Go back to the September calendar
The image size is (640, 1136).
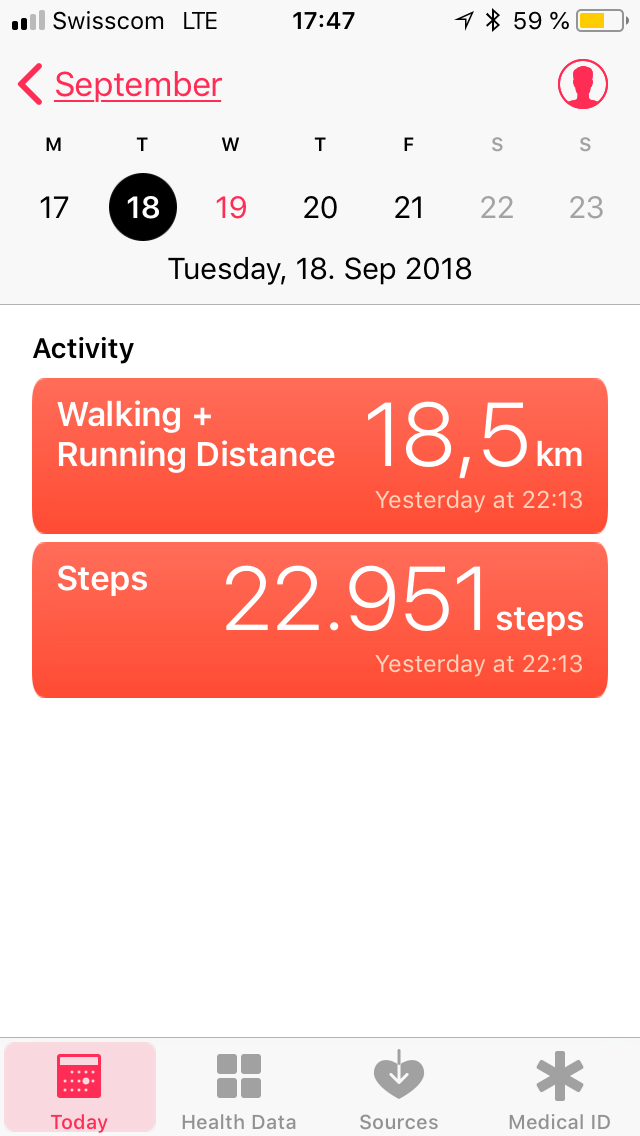pos(120,85)
